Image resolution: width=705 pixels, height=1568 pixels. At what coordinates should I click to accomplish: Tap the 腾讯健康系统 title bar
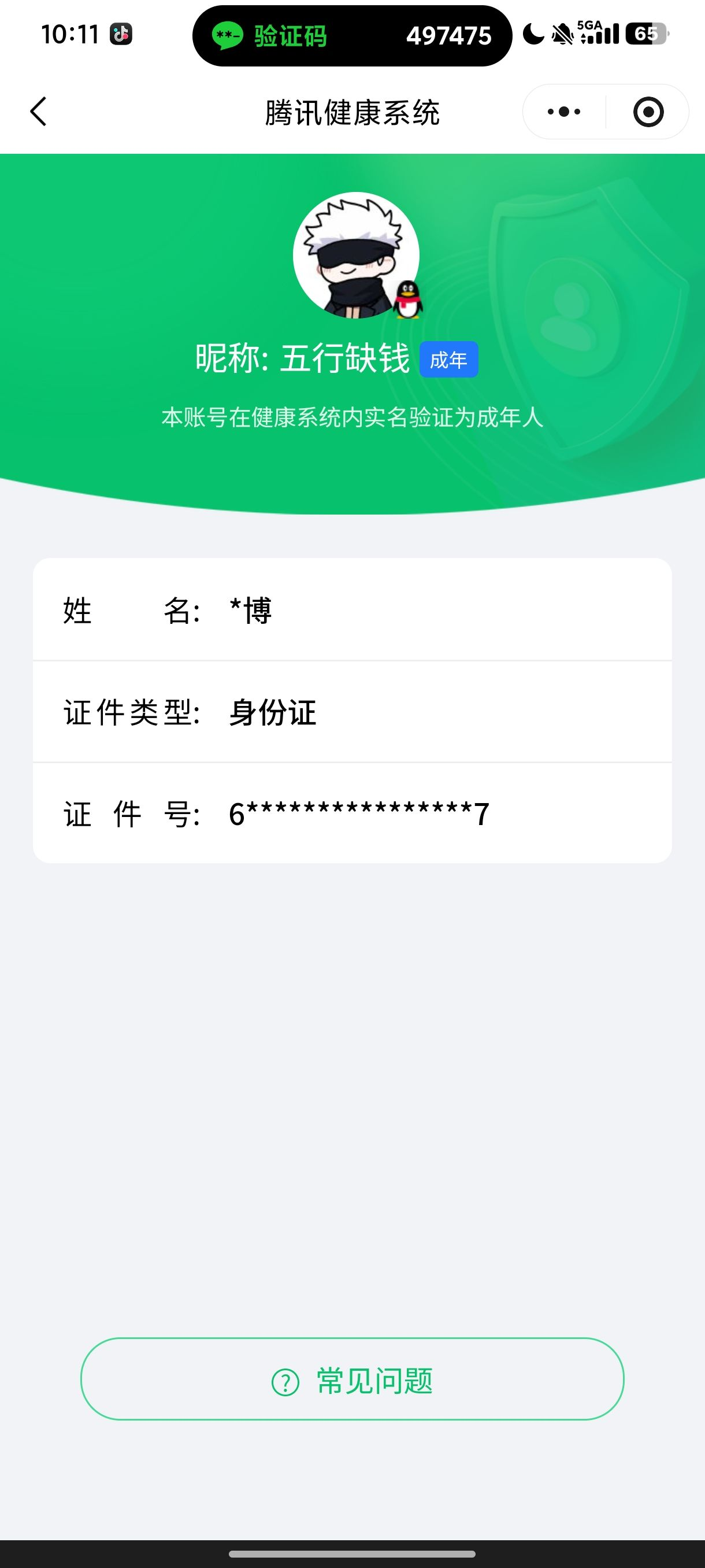coord(352,111)
